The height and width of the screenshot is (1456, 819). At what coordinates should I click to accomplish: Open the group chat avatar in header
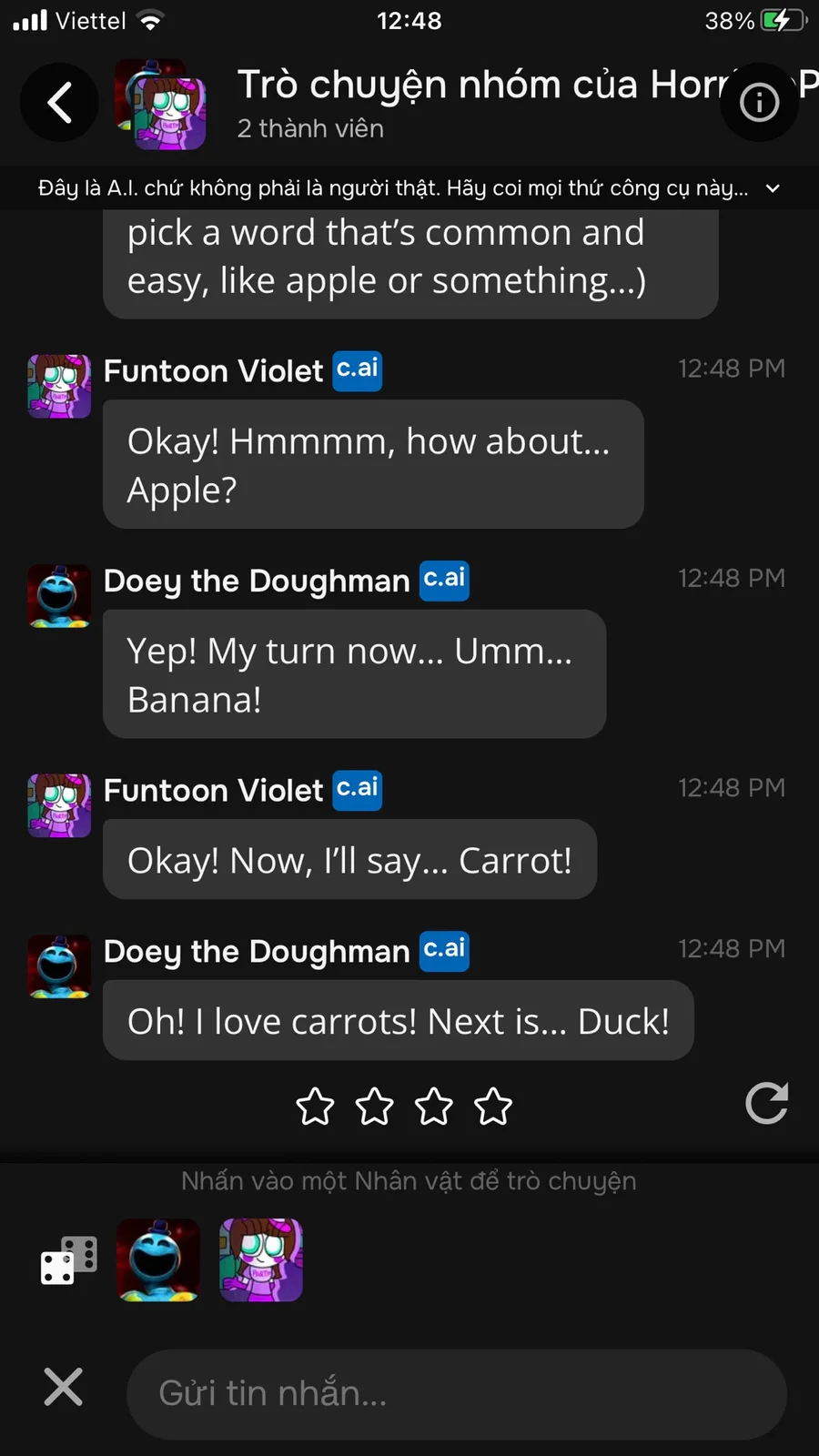(160, 104)
